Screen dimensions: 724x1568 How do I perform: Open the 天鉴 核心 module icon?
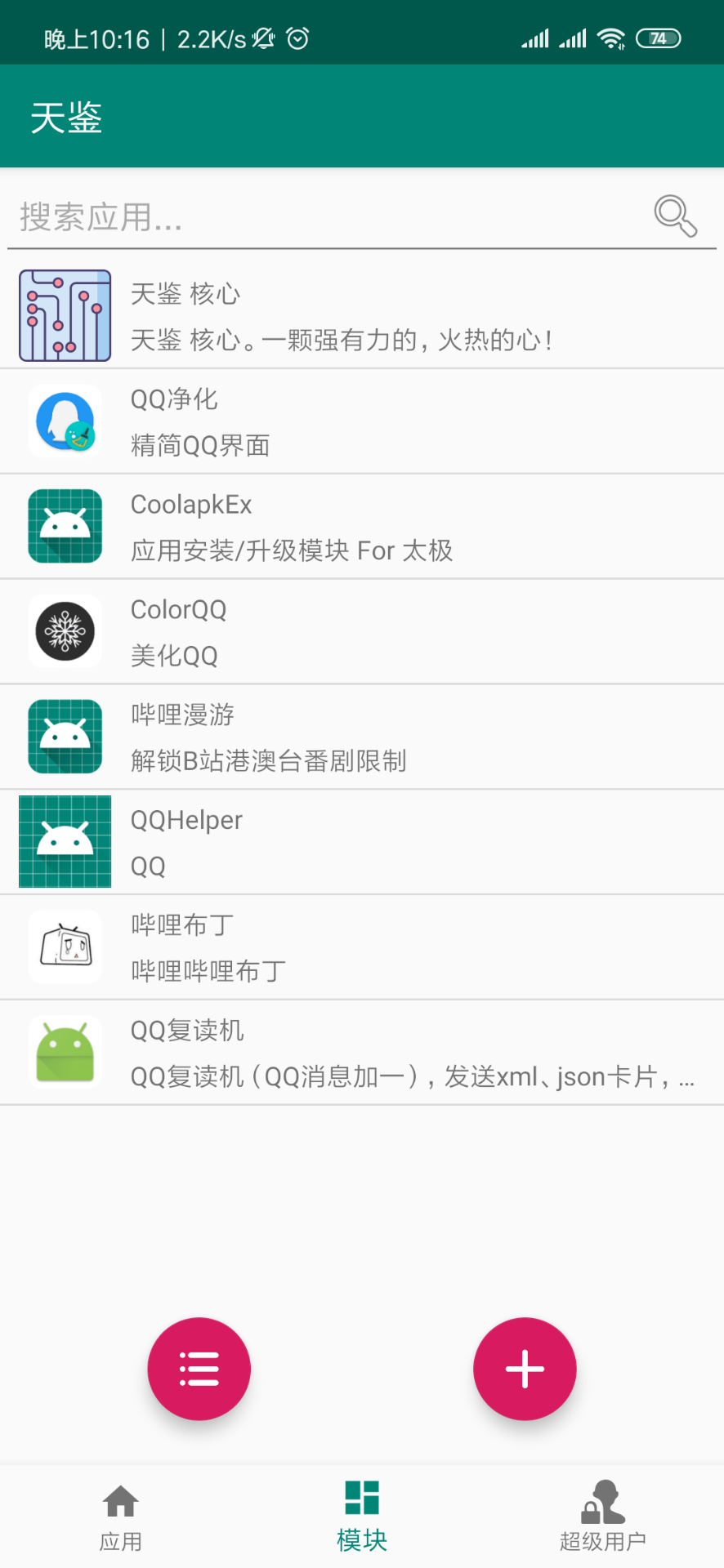(x=65, y=315)
